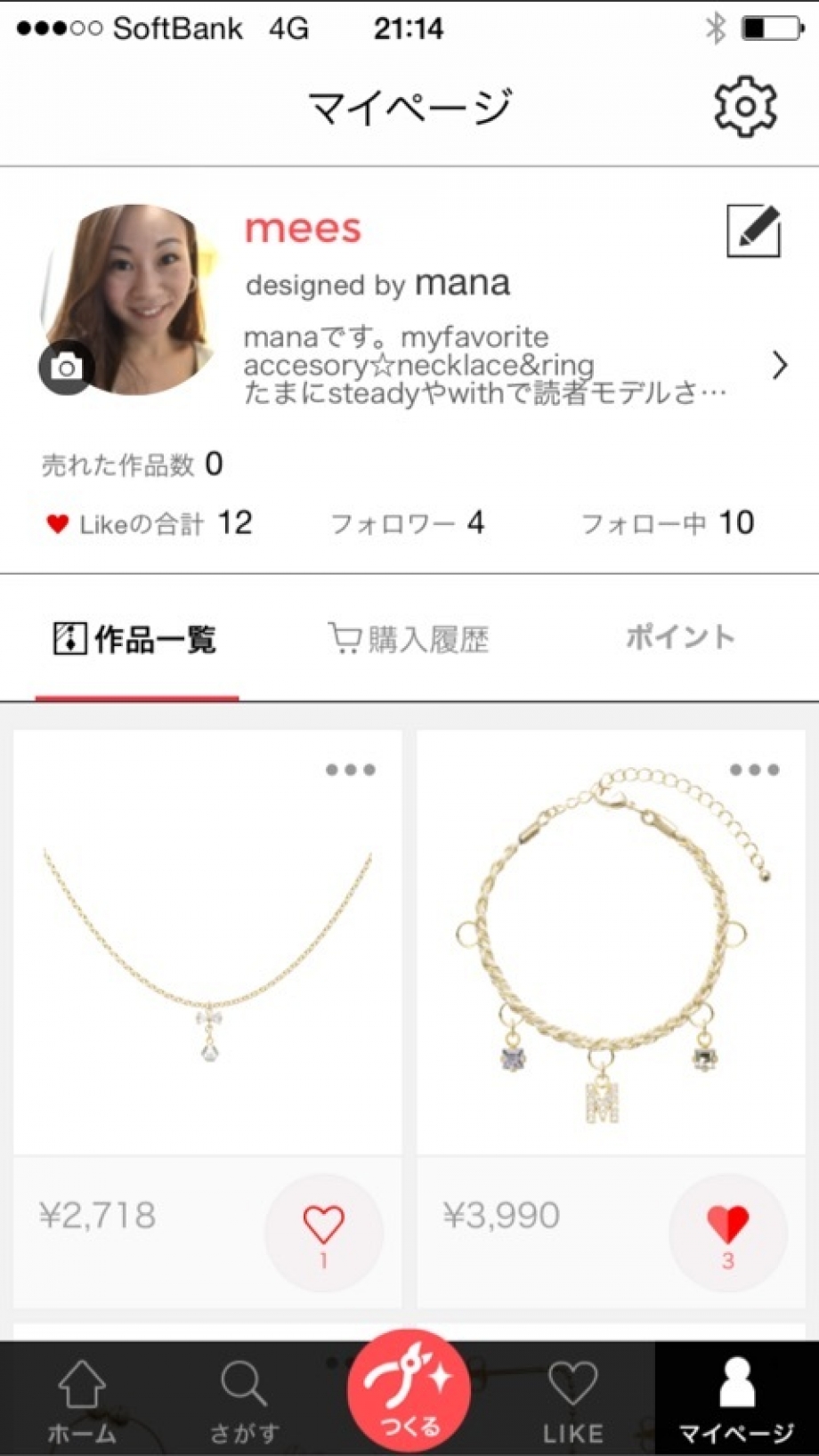The width and height of the screenshot is (819, 1456).
Task: Go to ホーム tab
Action: 82,1400
